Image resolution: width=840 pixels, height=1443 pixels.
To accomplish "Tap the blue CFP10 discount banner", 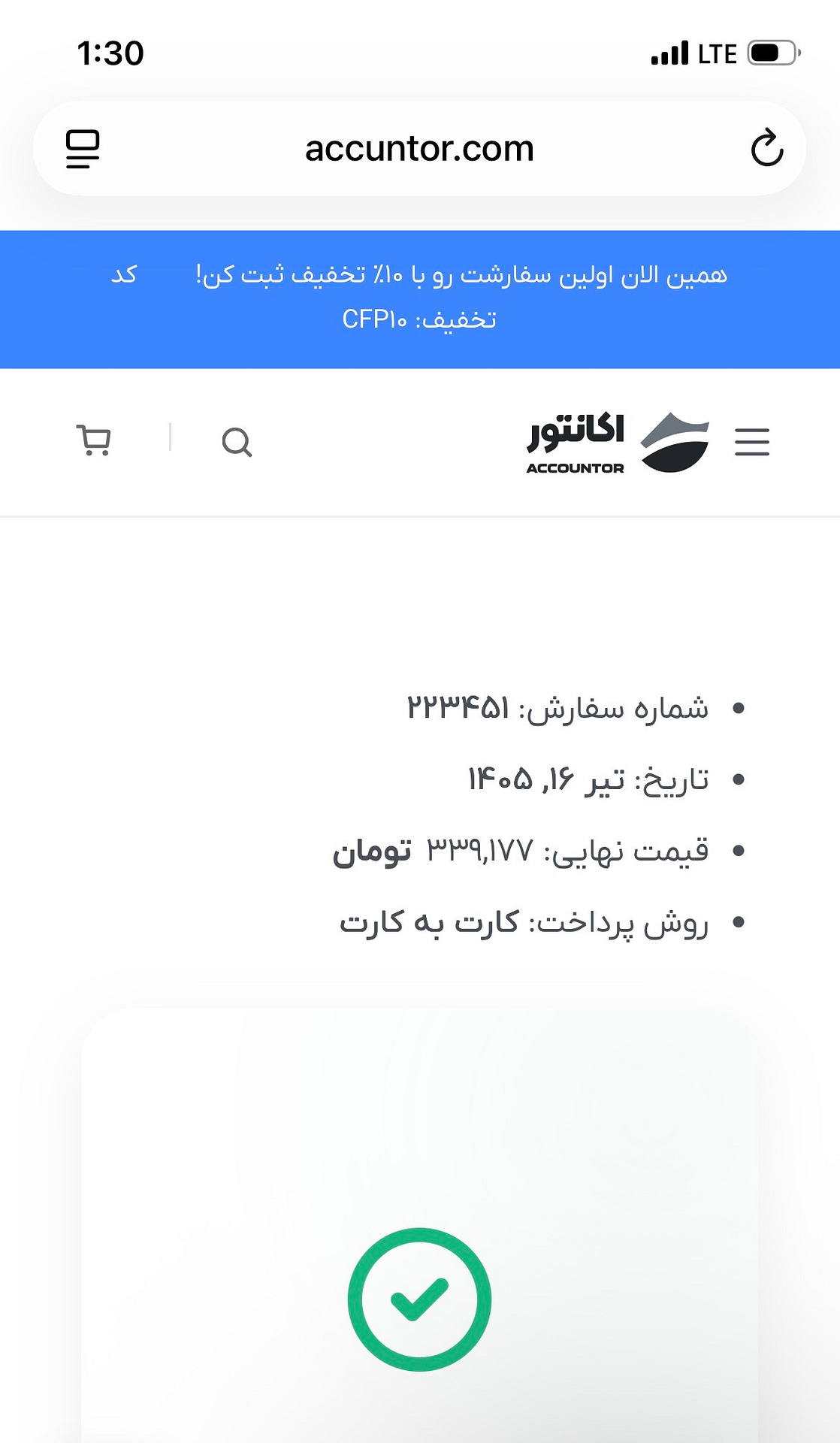I will tap(420, 299).
